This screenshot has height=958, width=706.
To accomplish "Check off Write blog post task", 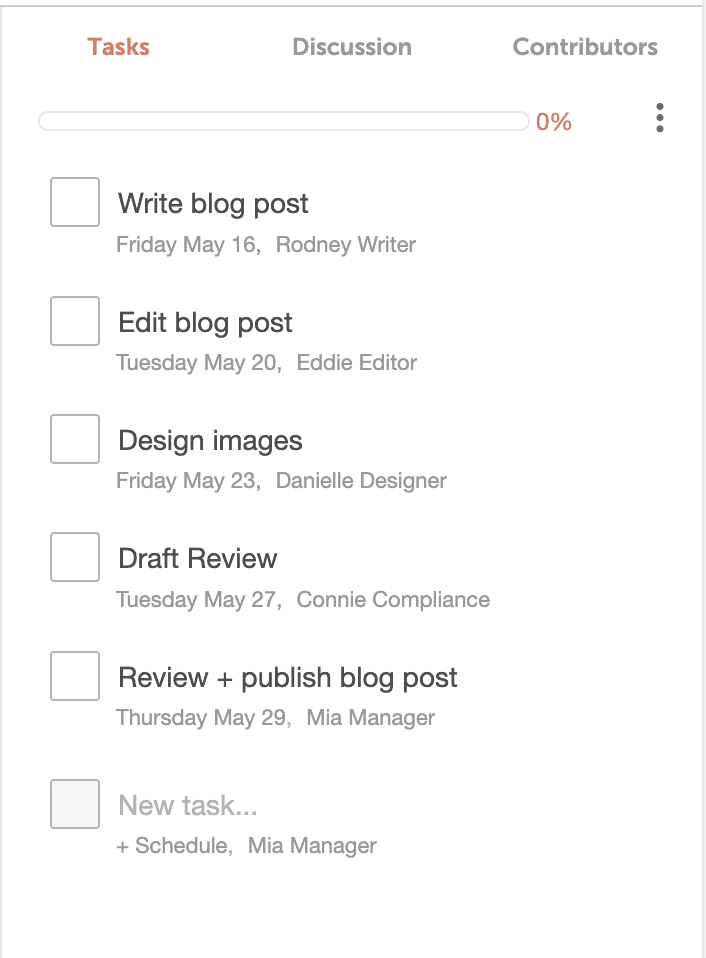I will coord(75,203).
